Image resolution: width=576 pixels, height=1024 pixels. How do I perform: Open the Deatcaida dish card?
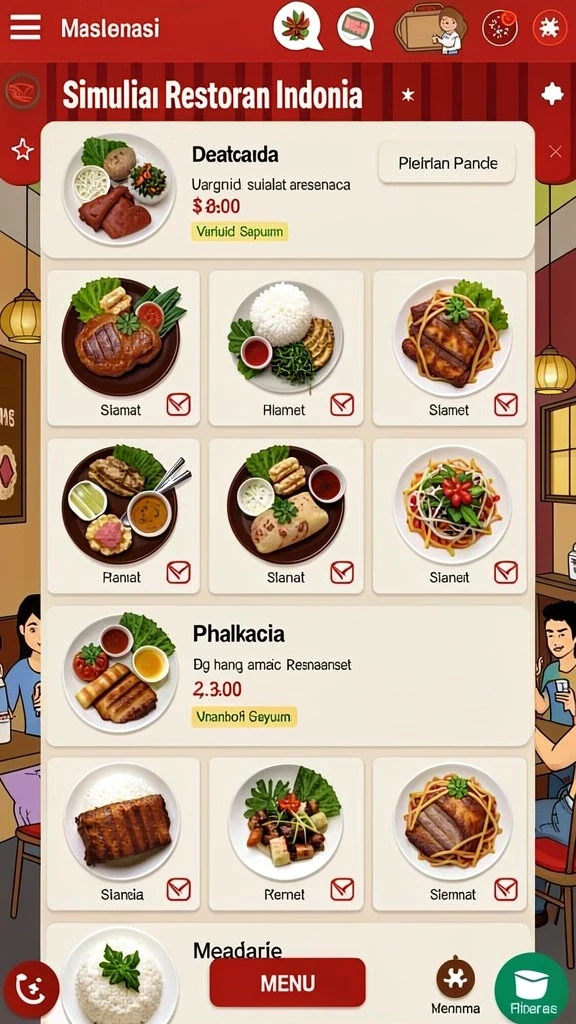pyautogui.click(x=287, y=189)
